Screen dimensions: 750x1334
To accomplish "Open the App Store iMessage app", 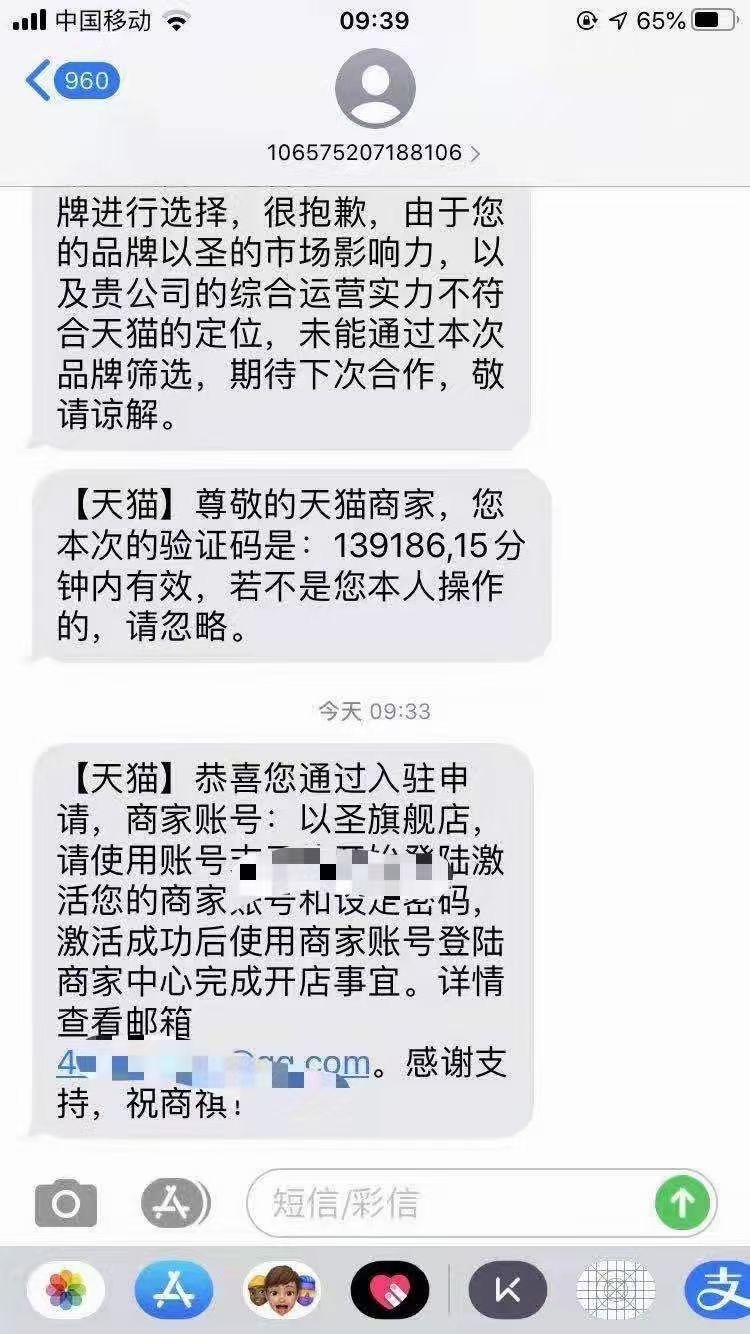I will (x=174, y=1290).
